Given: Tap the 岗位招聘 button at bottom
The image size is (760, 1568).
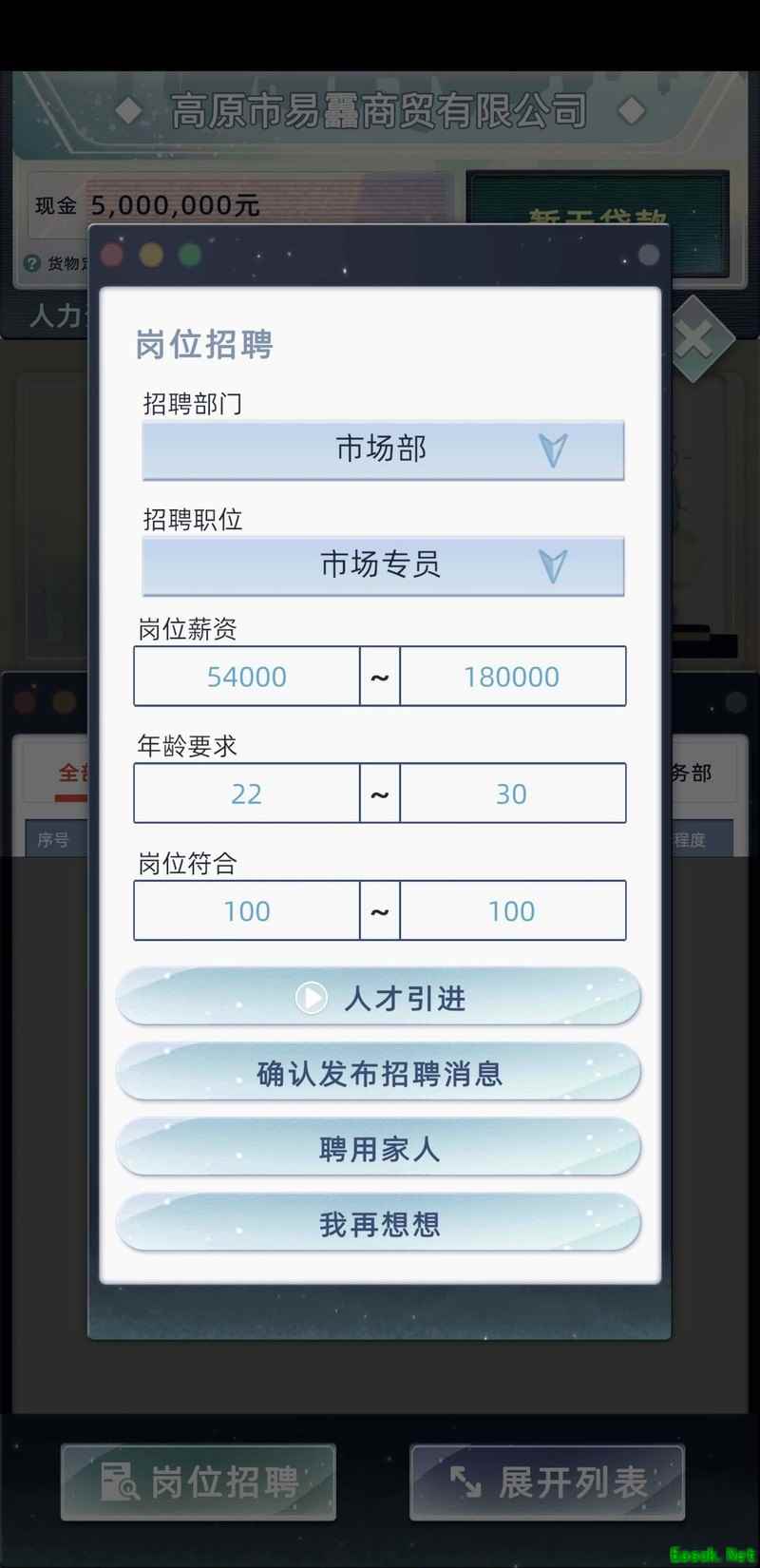Looking at the screenshot, I should click(199, 1482).
